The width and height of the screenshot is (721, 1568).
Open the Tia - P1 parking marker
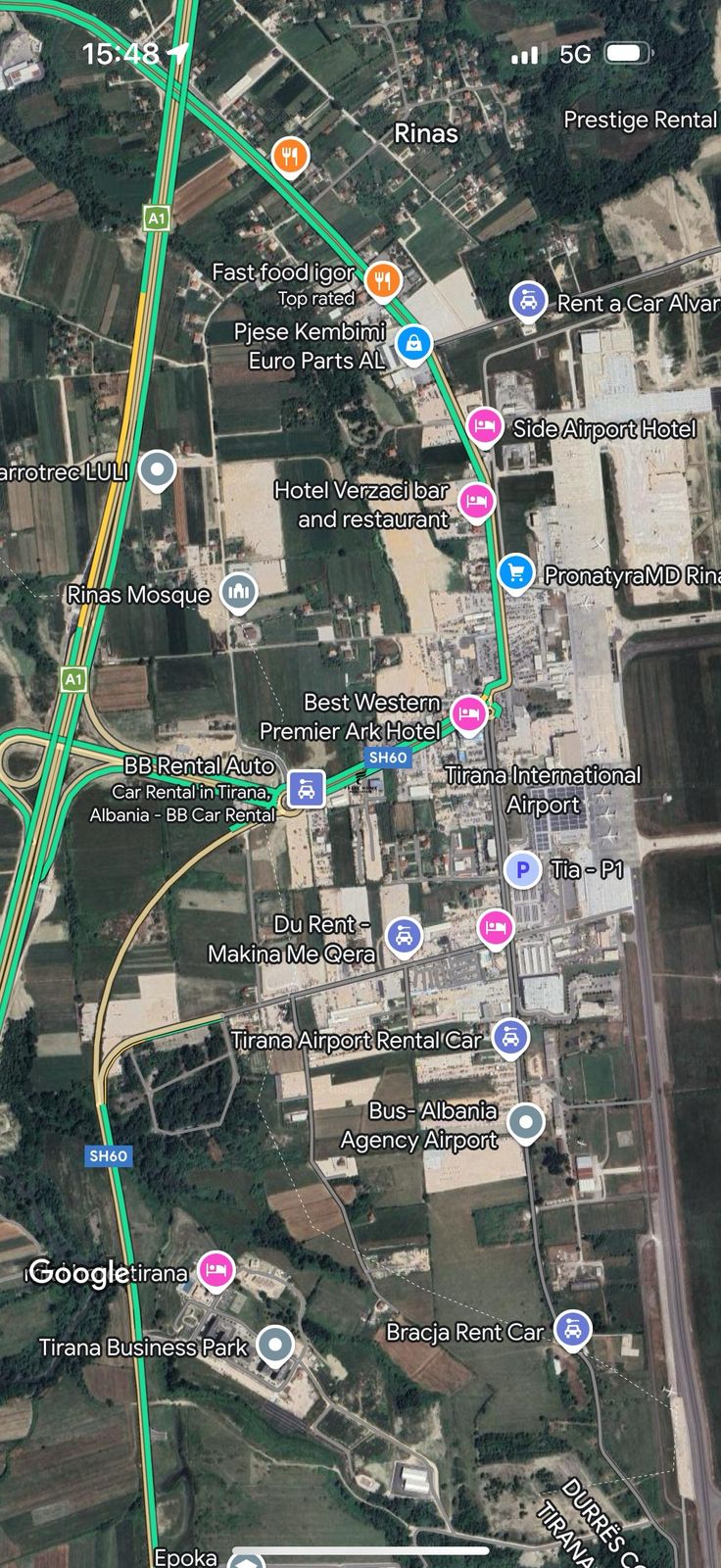522,868
